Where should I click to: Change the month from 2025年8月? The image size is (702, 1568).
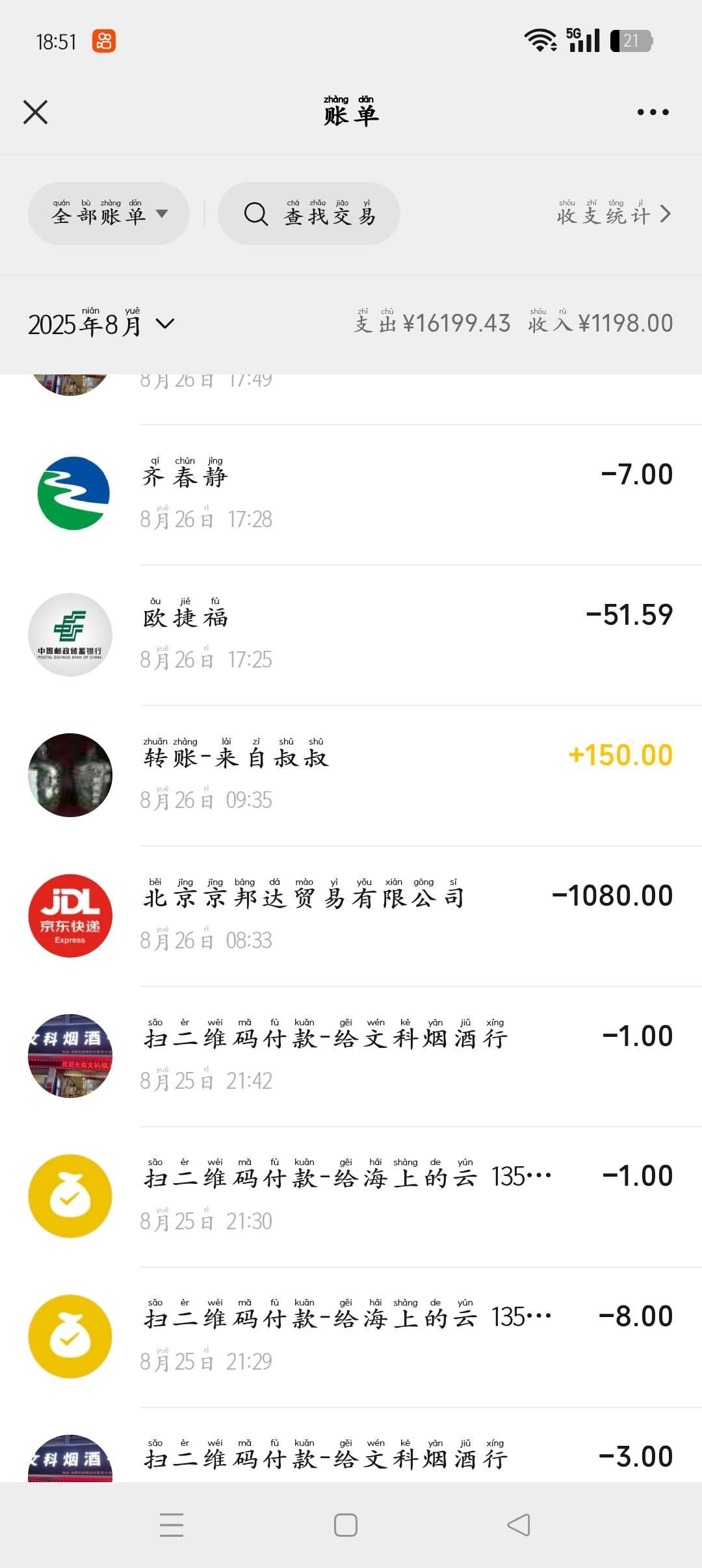click(101, 324)
